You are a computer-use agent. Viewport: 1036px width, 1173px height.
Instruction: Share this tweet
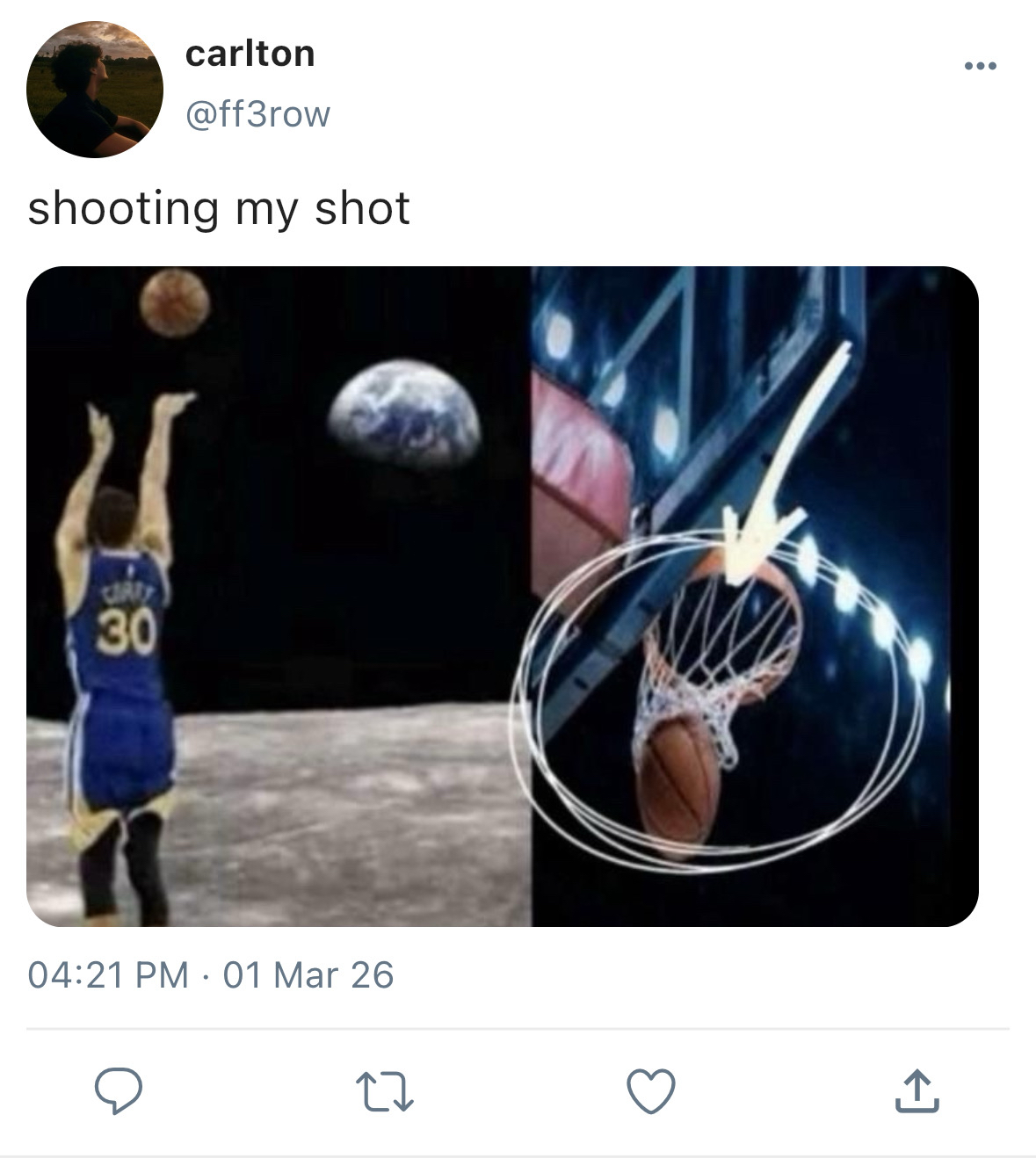tap(917, 1092)
